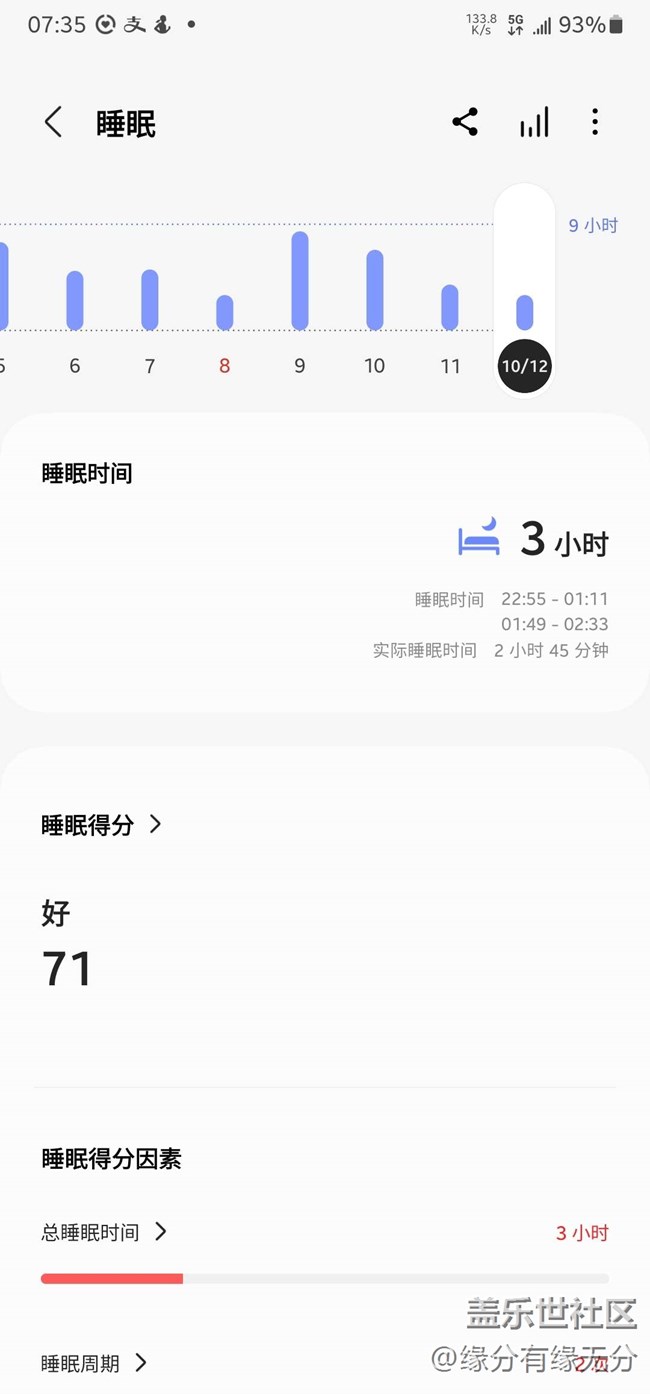The height and width of the screenshot is (1394, 650).
Task: Select the sleep bar for day 8
Action: pyautogui.click(x=225, y=312)
